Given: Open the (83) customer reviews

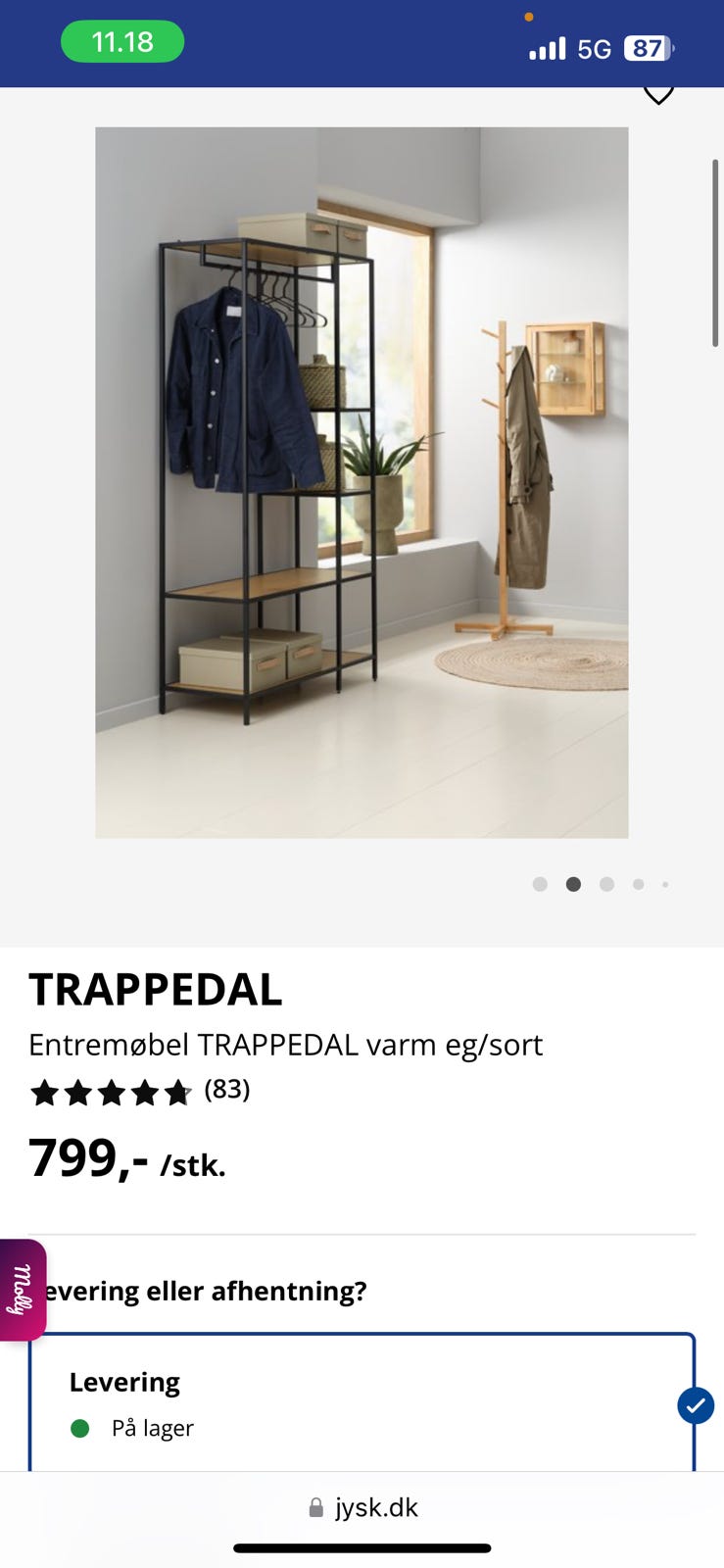Looking at the screenshot, I should pyautogui.click(x=226, y=1089).
